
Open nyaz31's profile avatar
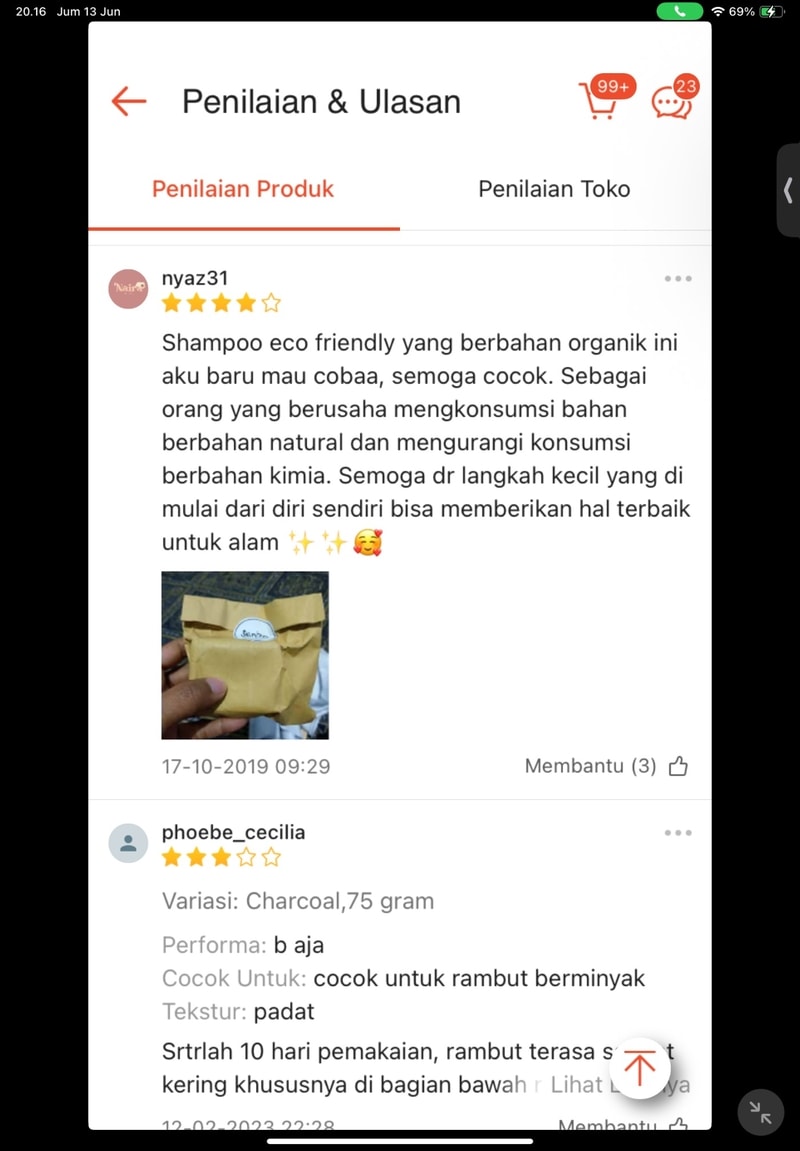pyautogui.click(x=128, y=288)
